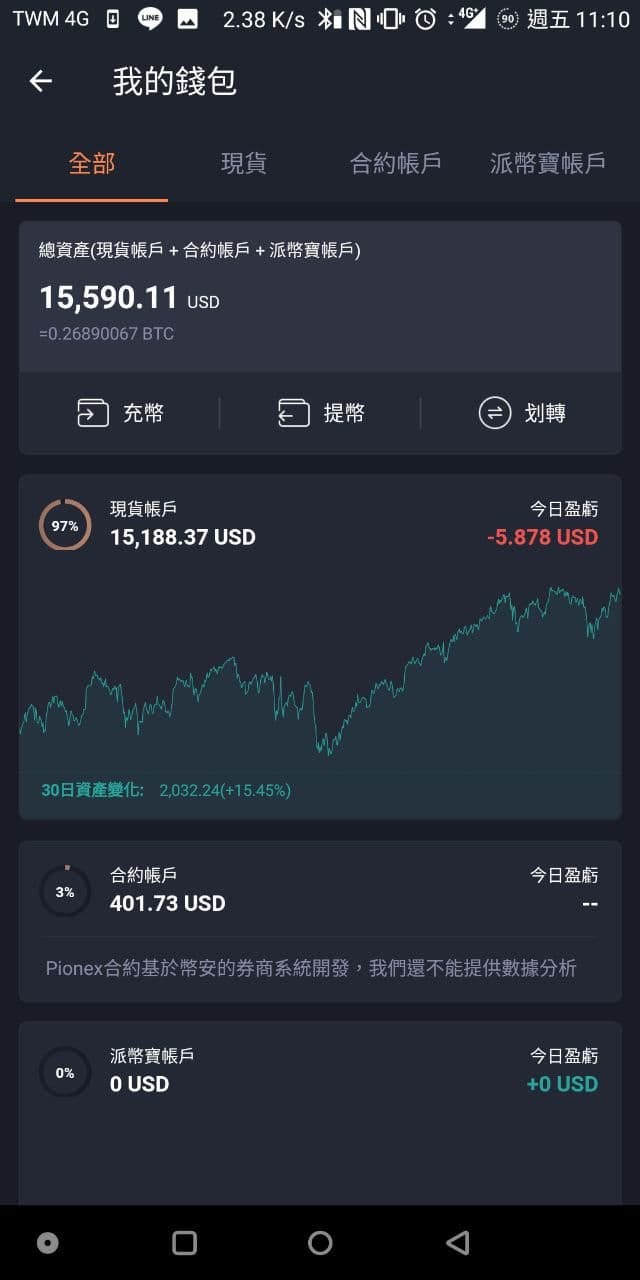Switch to the 全部 tab
640x1280 pixels.
click(92, 163)
